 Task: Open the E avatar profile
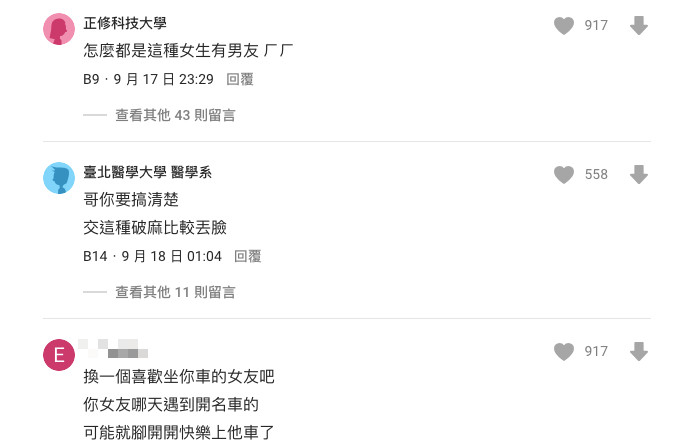click(x=59, y=355)
